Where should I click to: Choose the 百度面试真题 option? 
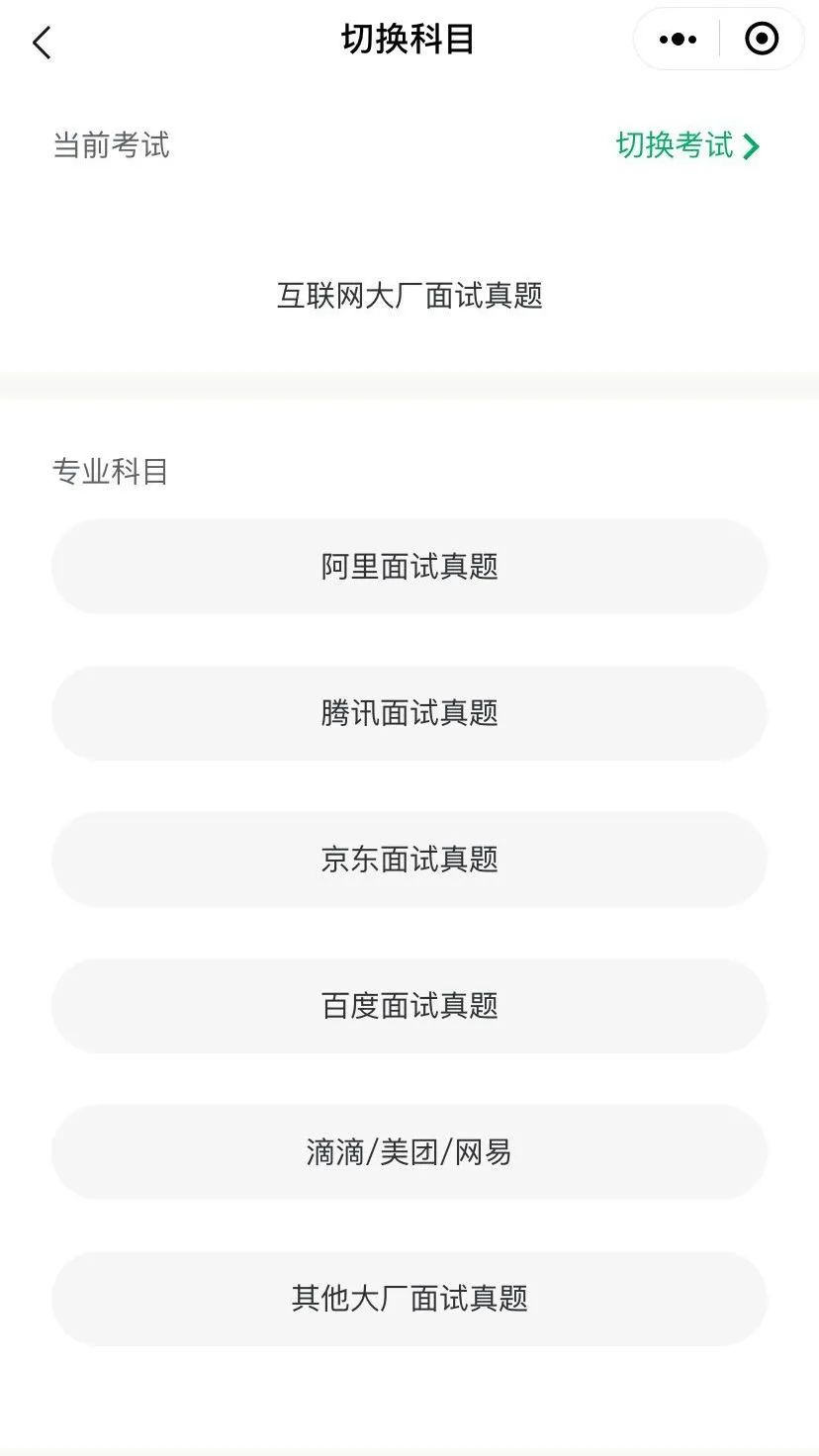tap(409, 1006)
